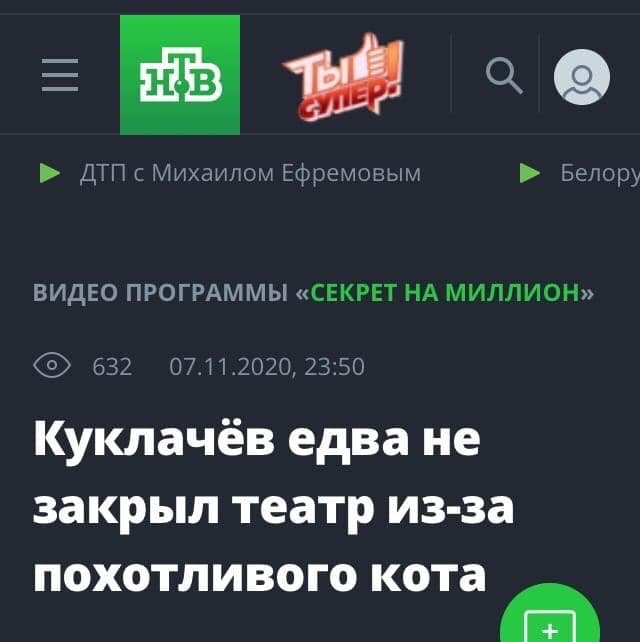Open program «Секрет на миллион» link
640x642 pixels.
coord(445,292)
